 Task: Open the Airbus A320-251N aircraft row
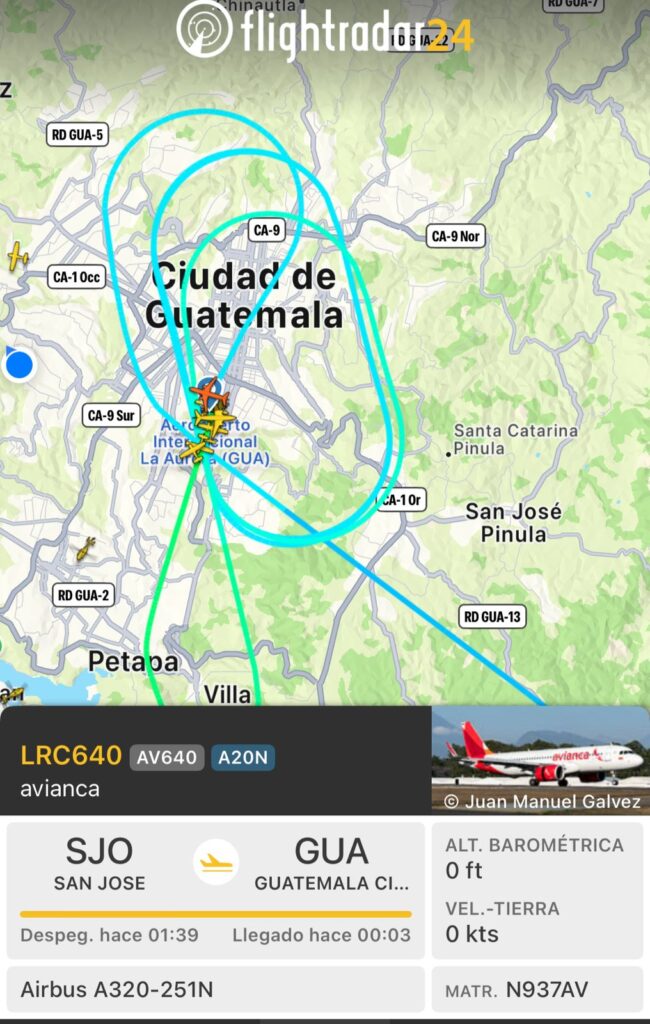click(215, 990)
